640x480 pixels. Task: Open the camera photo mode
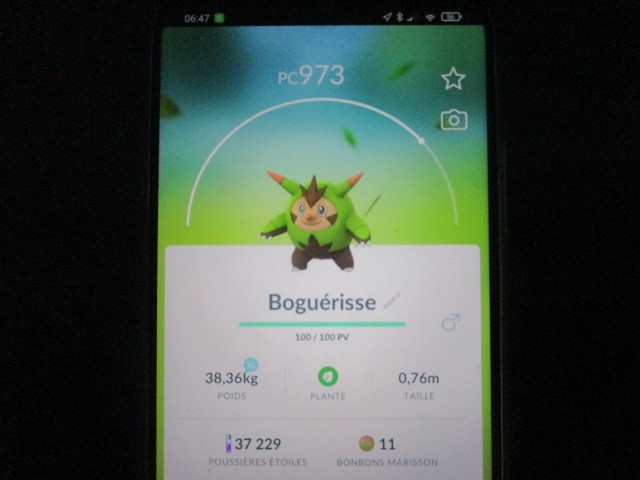[454, 121]
